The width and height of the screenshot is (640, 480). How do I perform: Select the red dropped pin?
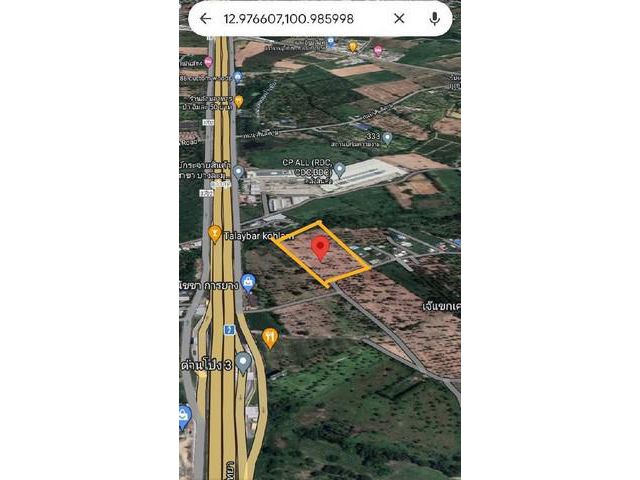point(320,247)
